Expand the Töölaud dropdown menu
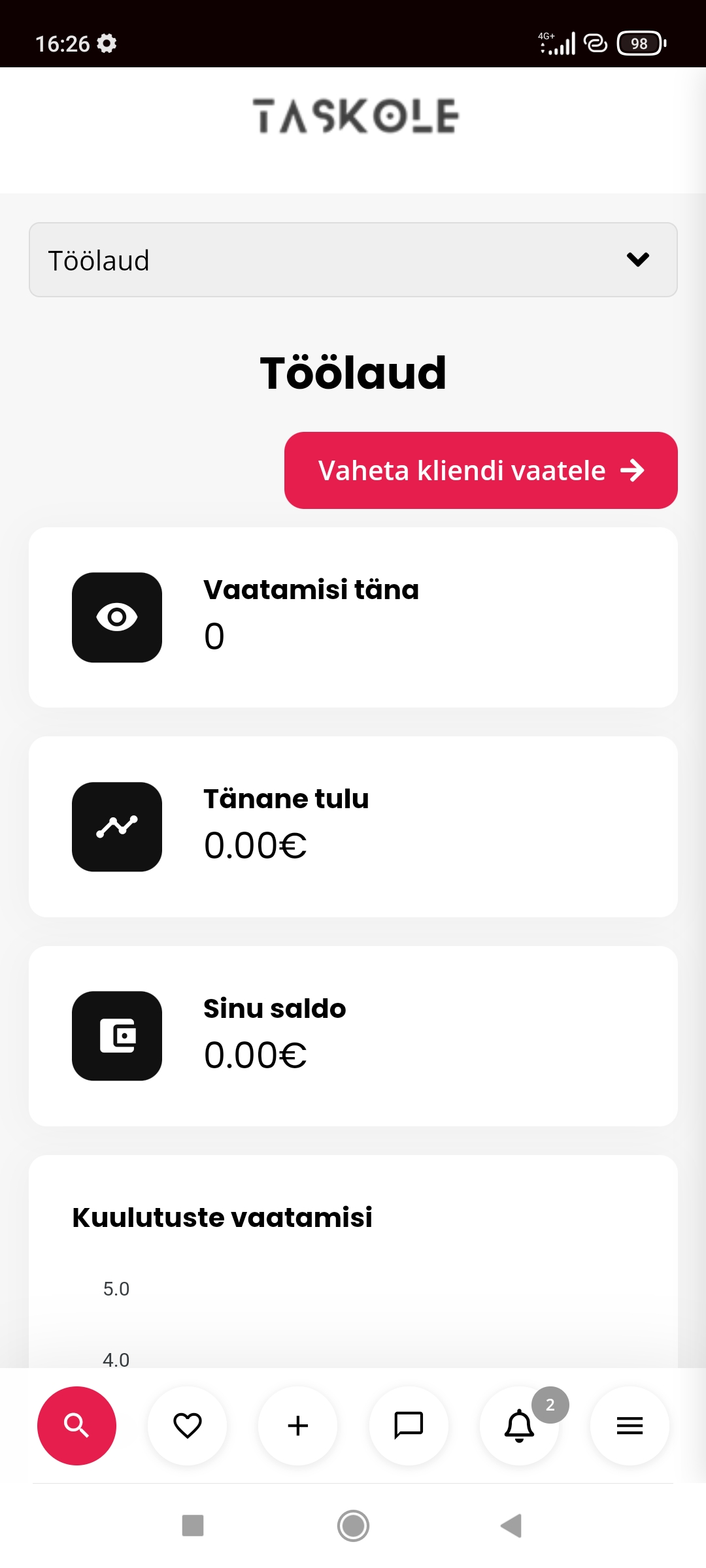The image size is (706, 1568). [x=353, y=259]
